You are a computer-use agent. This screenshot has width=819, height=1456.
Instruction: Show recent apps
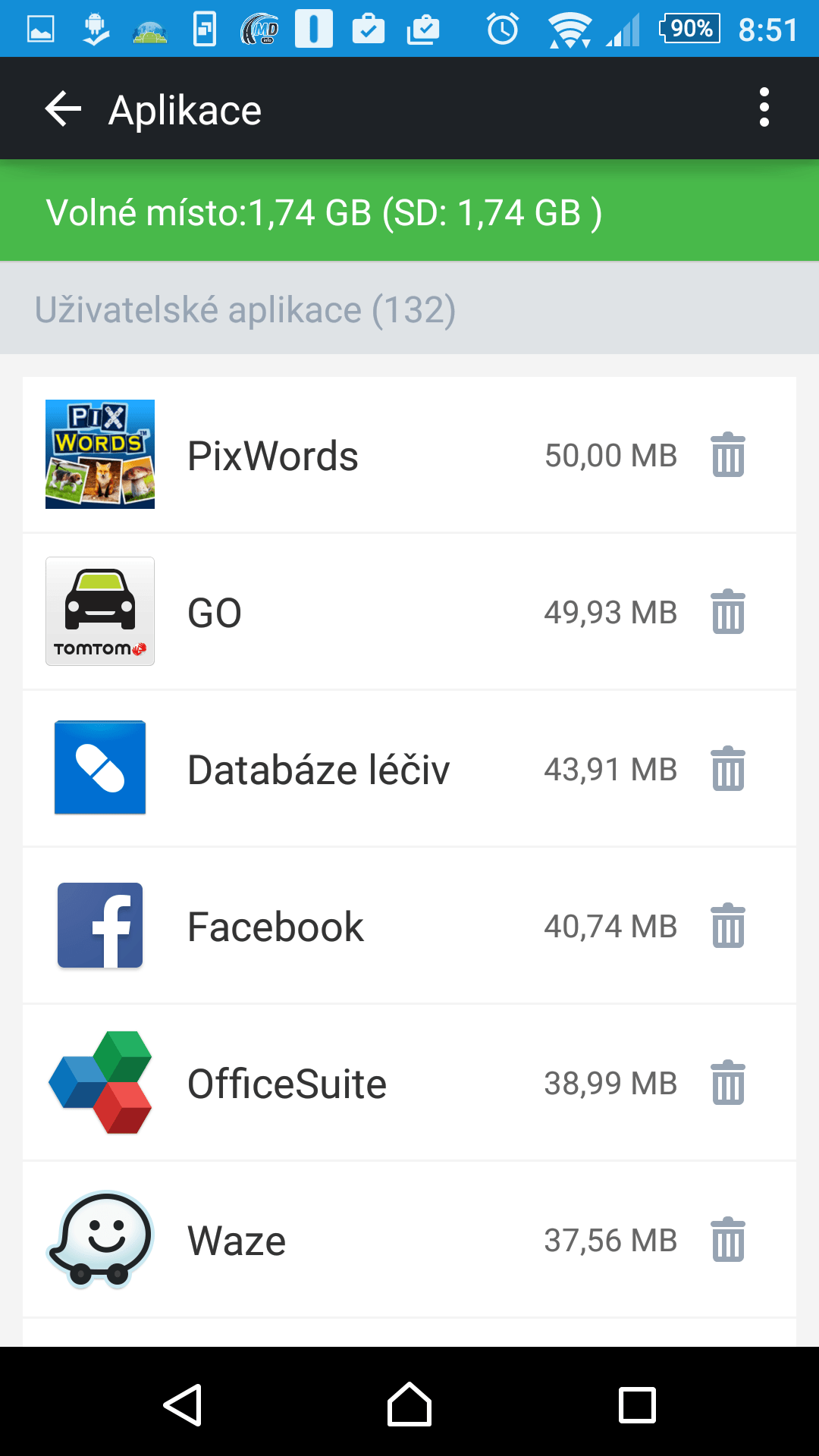(x=637, y=1405)
